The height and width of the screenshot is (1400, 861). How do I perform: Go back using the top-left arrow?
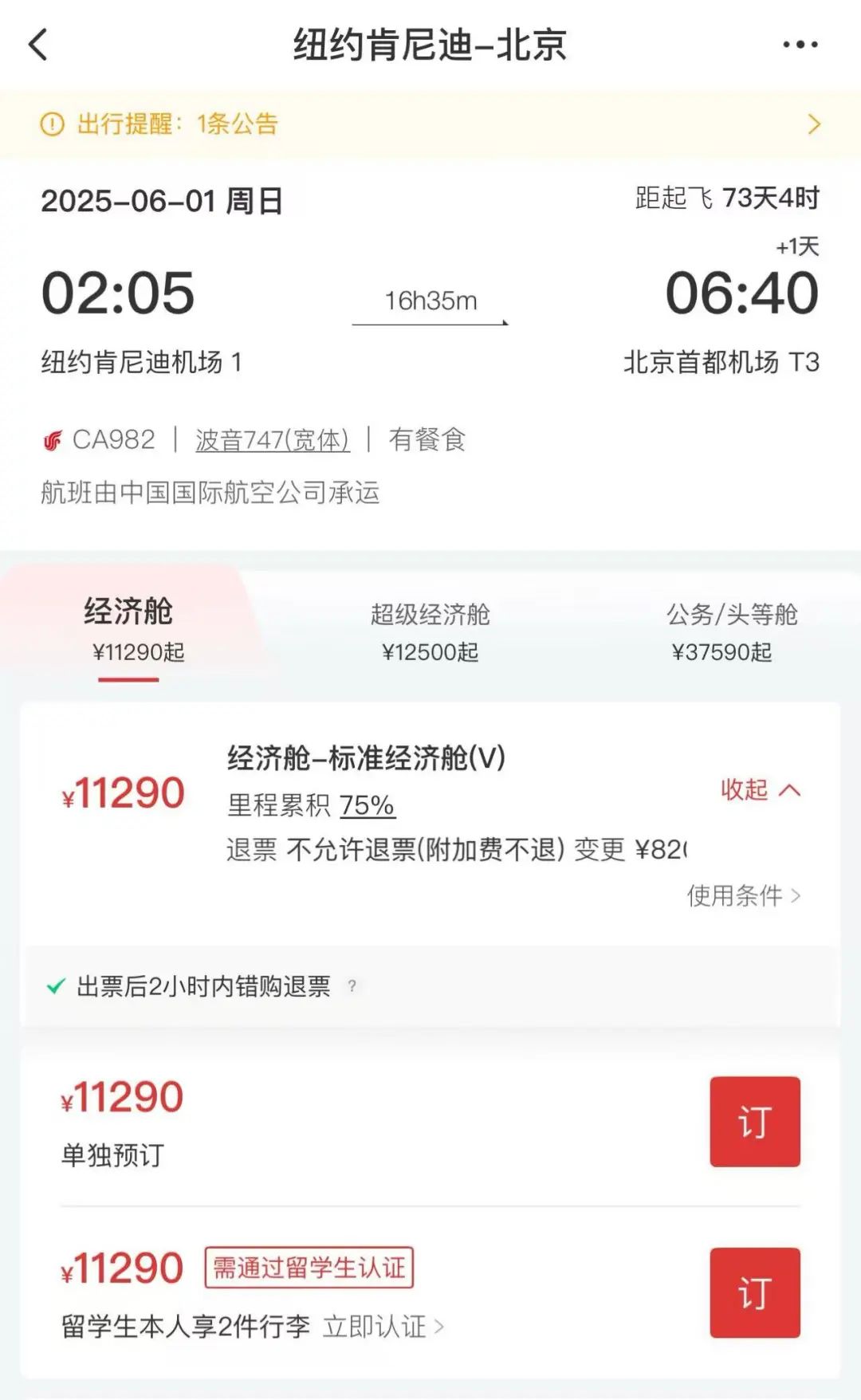point(38,45)
